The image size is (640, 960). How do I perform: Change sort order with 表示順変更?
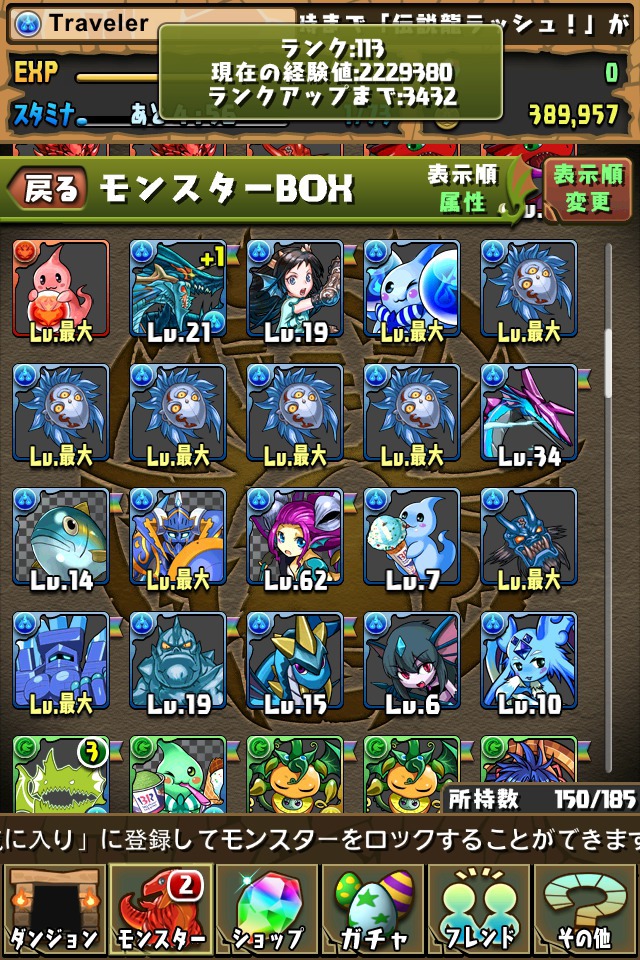click(x=587, y=188)
